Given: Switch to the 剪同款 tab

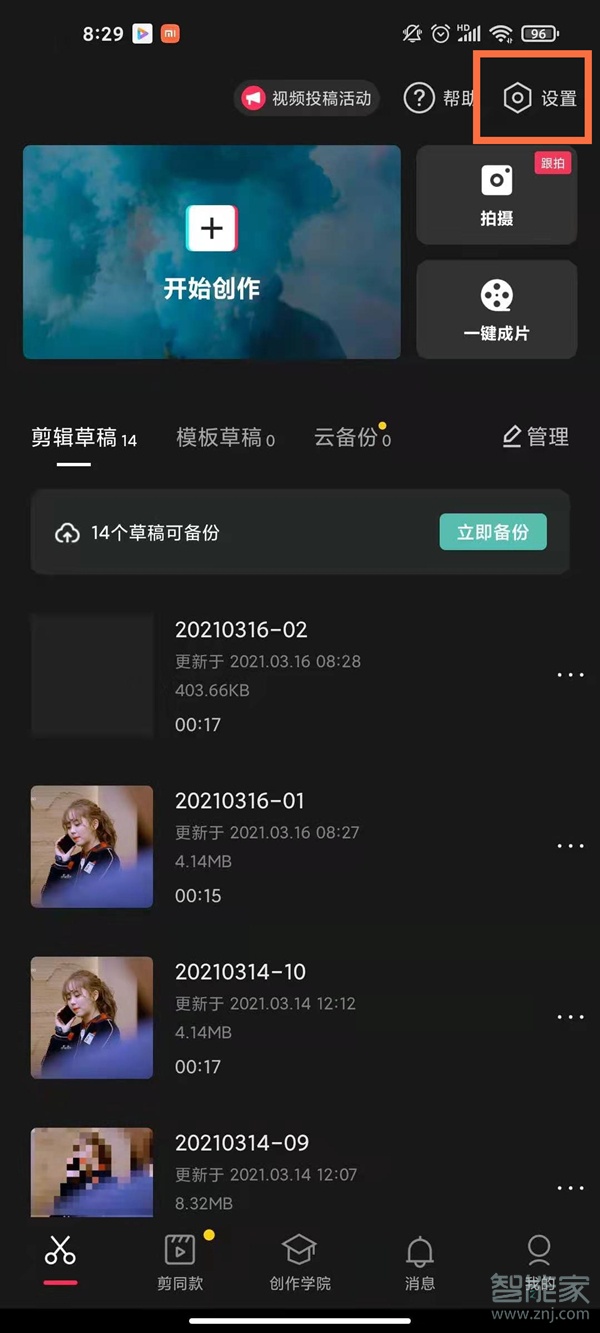Looking at the screenshot, I should point(180,1262).
